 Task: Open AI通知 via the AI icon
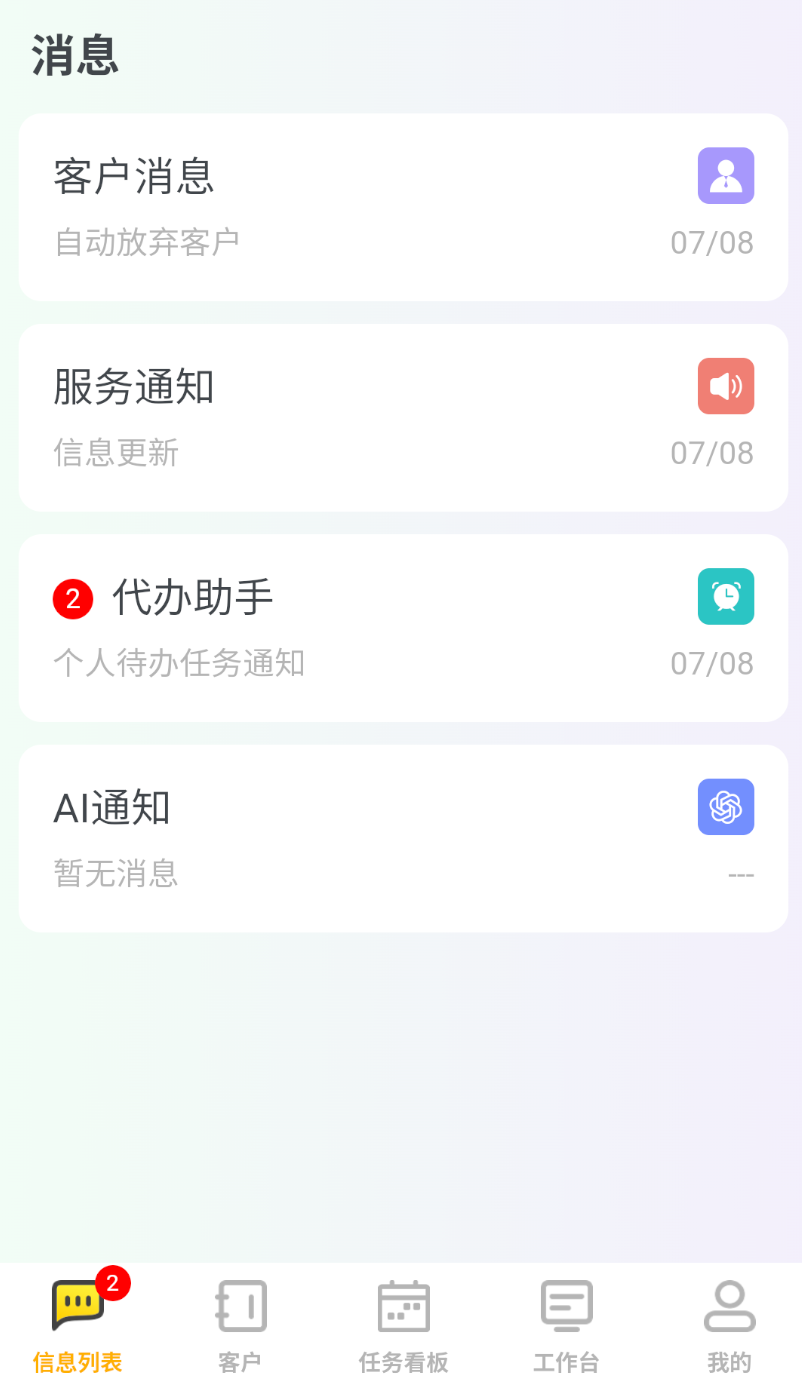click(x=726, y=806)
